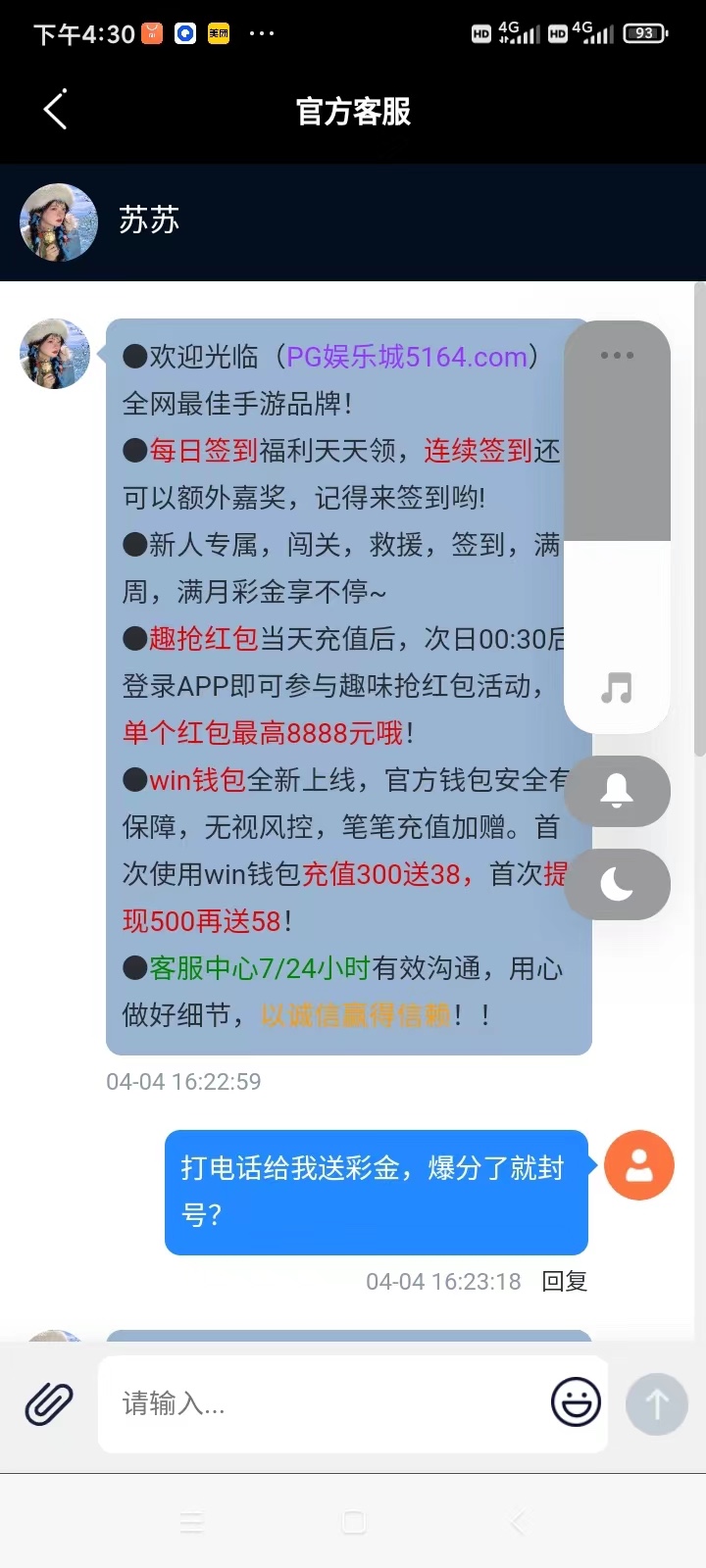
Task: Toggle the ringer bell mode
Action: 617,791
